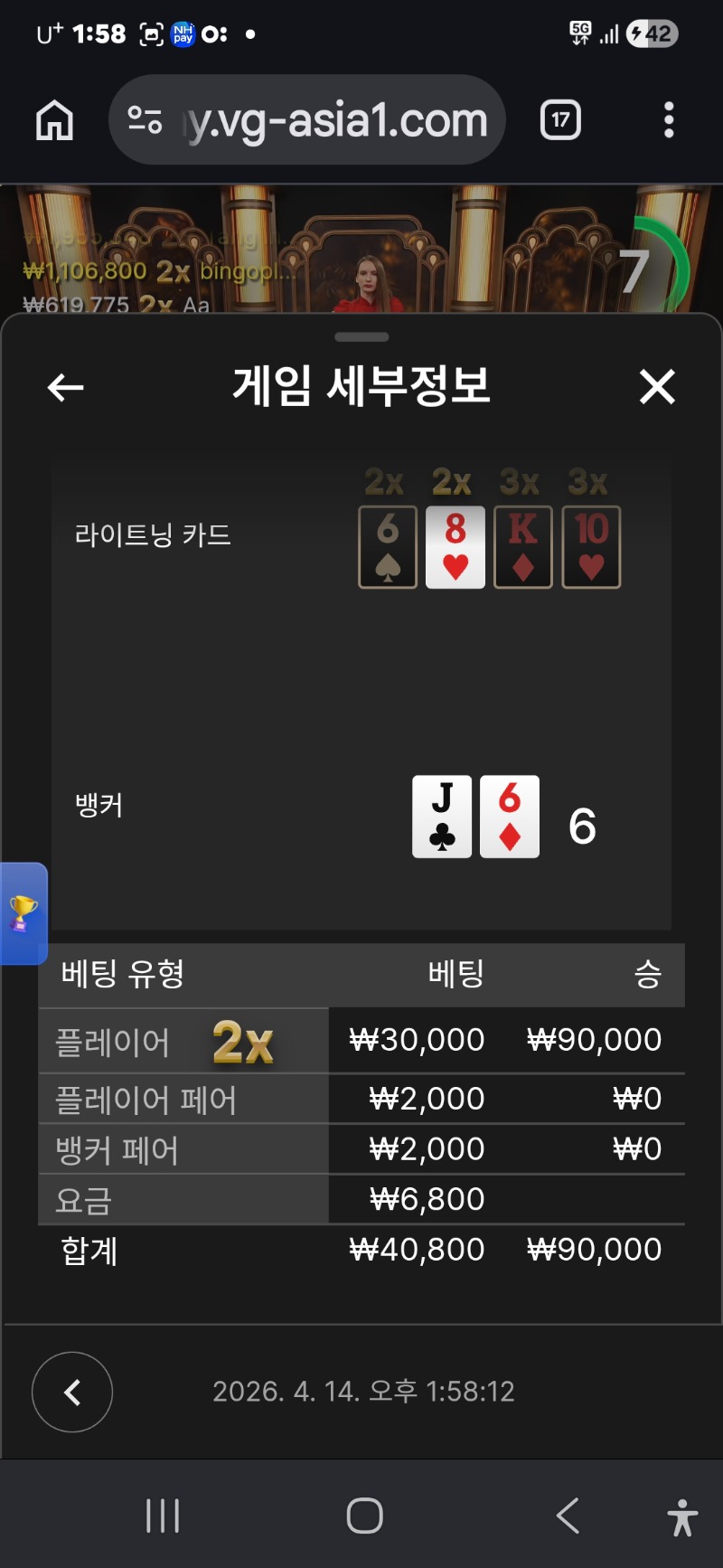This screenshot has width=723, height=1568.
Task: View the 17 open browser tabs
Action: [560, 120]
